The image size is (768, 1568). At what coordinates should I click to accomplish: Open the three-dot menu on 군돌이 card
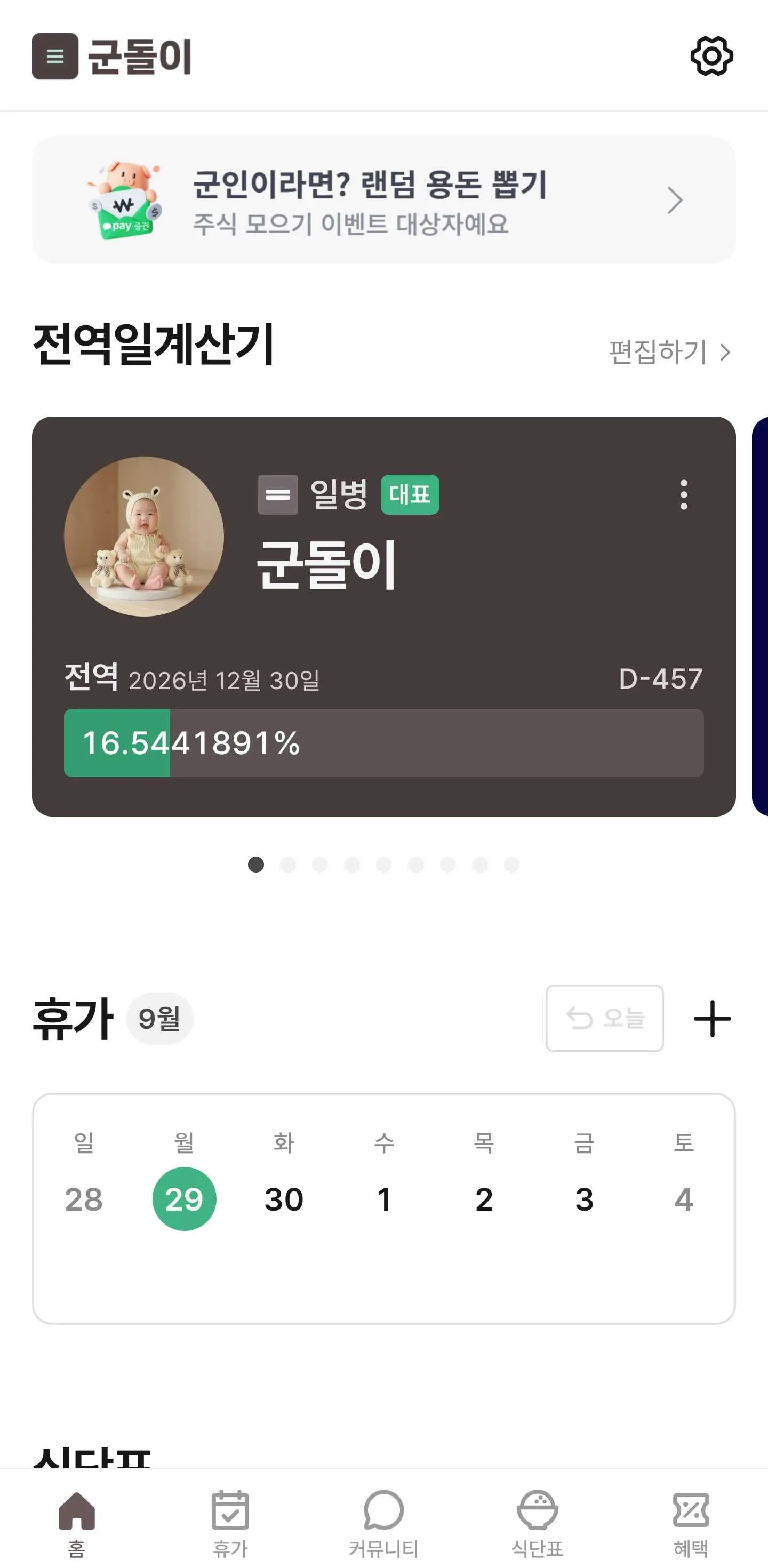pos(683,494)
